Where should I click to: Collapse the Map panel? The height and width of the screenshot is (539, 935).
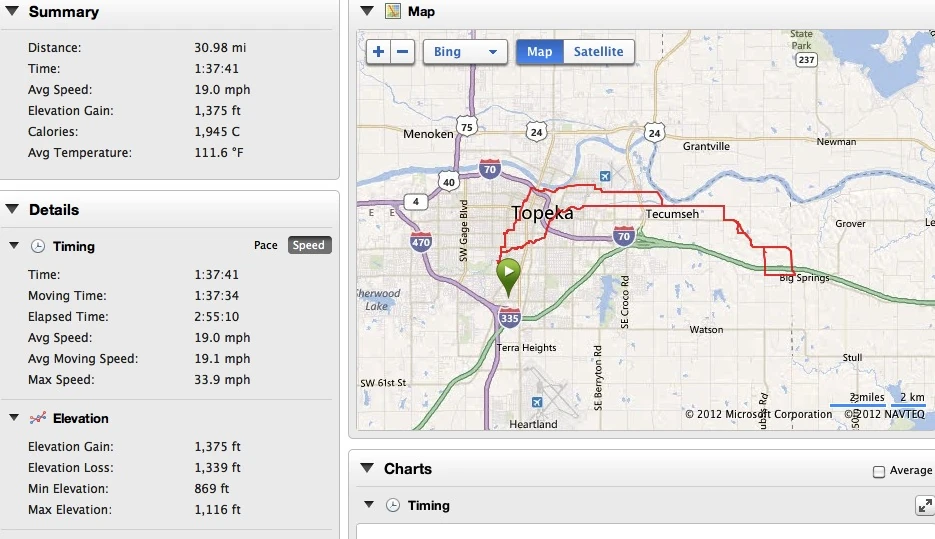click(x=366, y=11)
